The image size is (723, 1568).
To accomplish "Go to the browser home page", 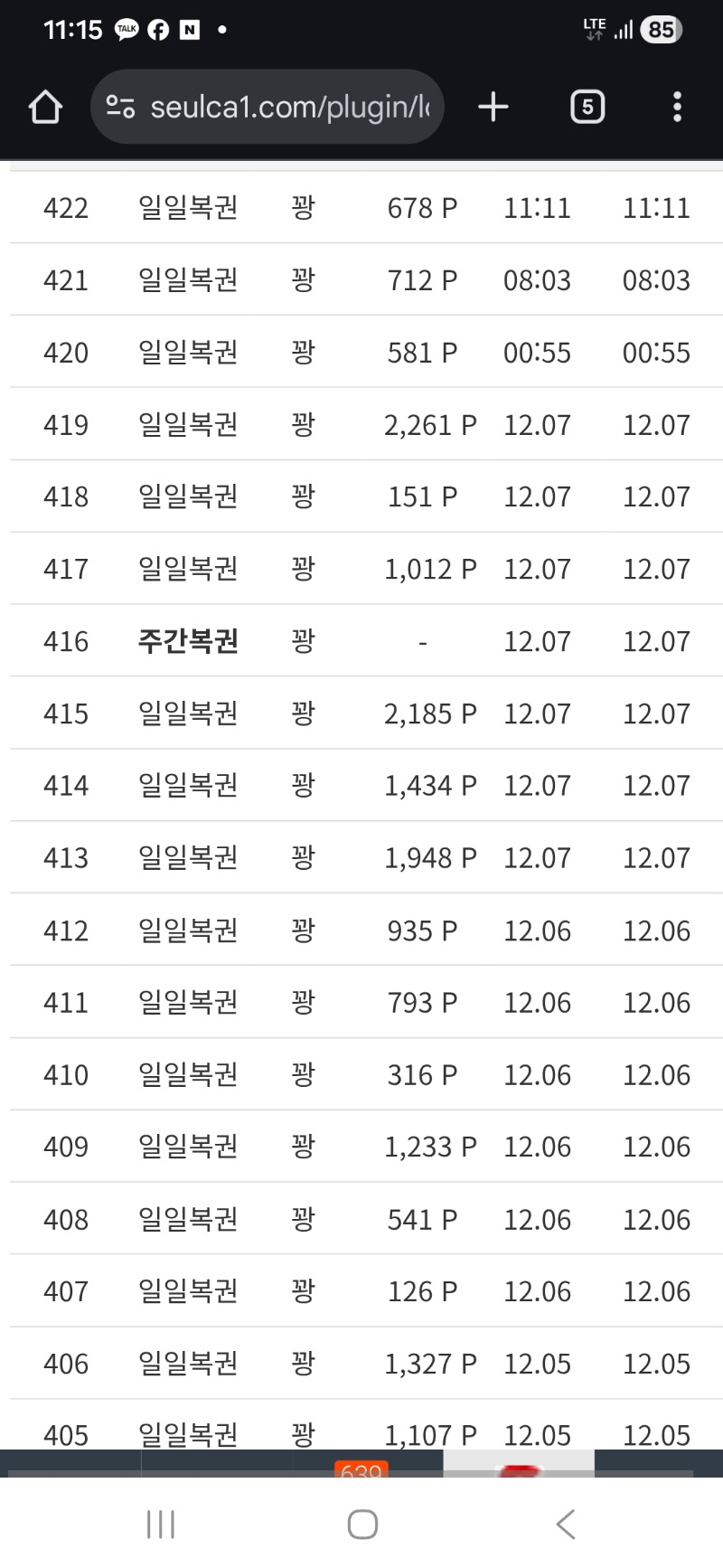I will tap(45, 108).
